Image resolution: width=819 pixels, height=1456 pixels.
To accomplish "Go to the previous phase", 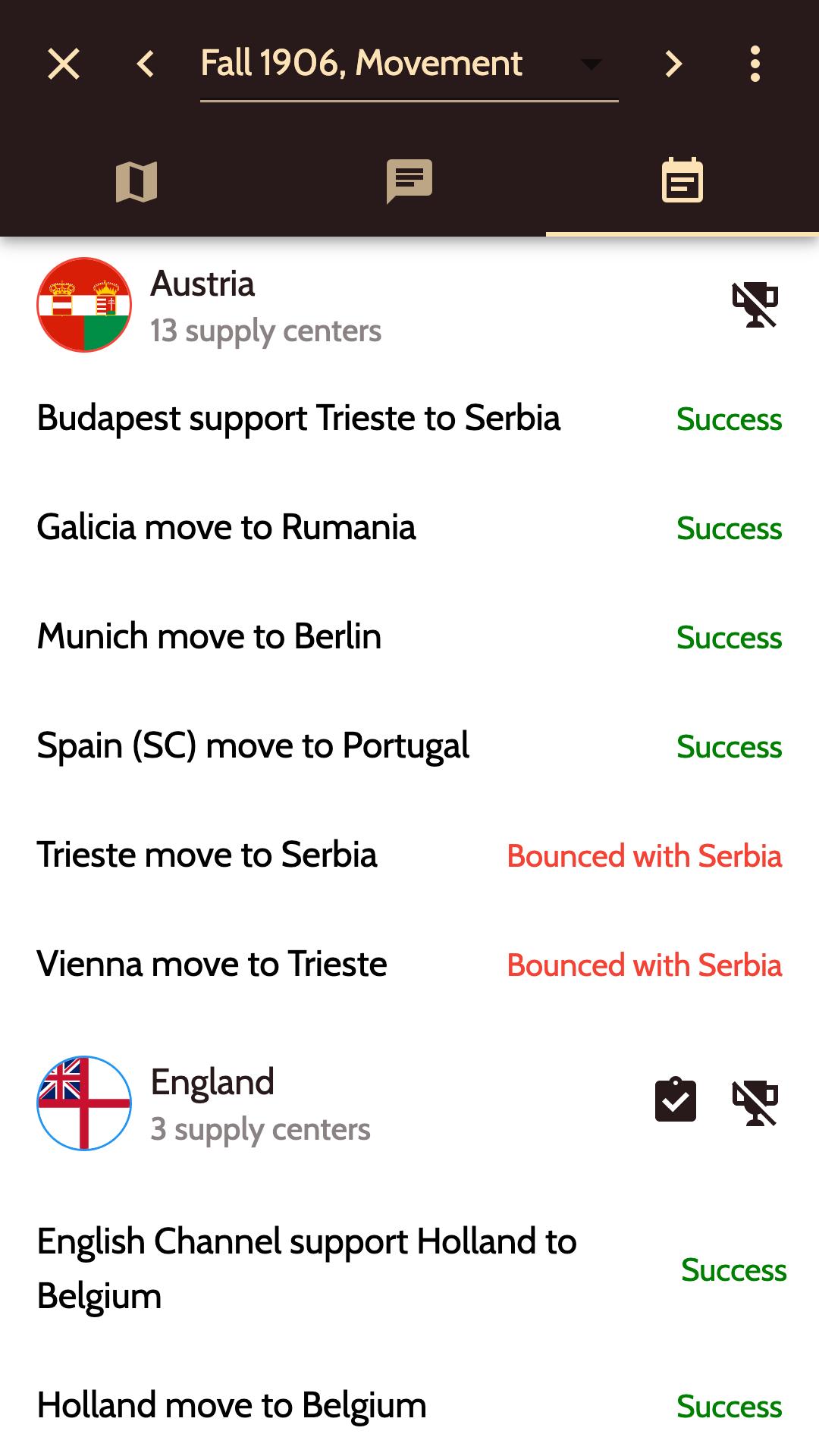I will pyautogui.click(x=146, y=64).
